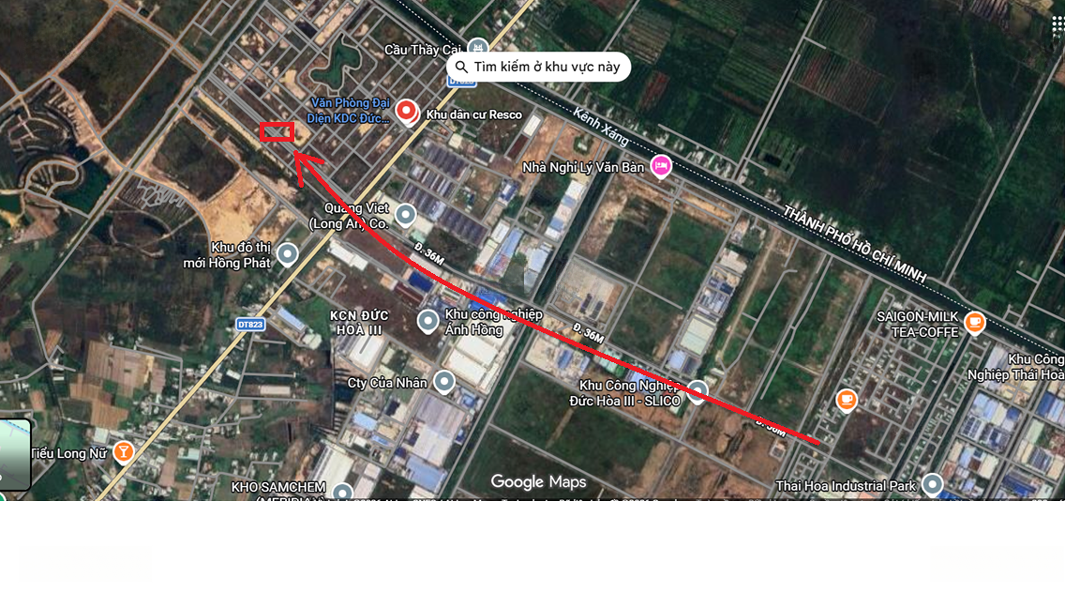Open the Cầu Thầy Cai place marker
This screenshot has width=1080, height=608.
(x=478, y=48)
